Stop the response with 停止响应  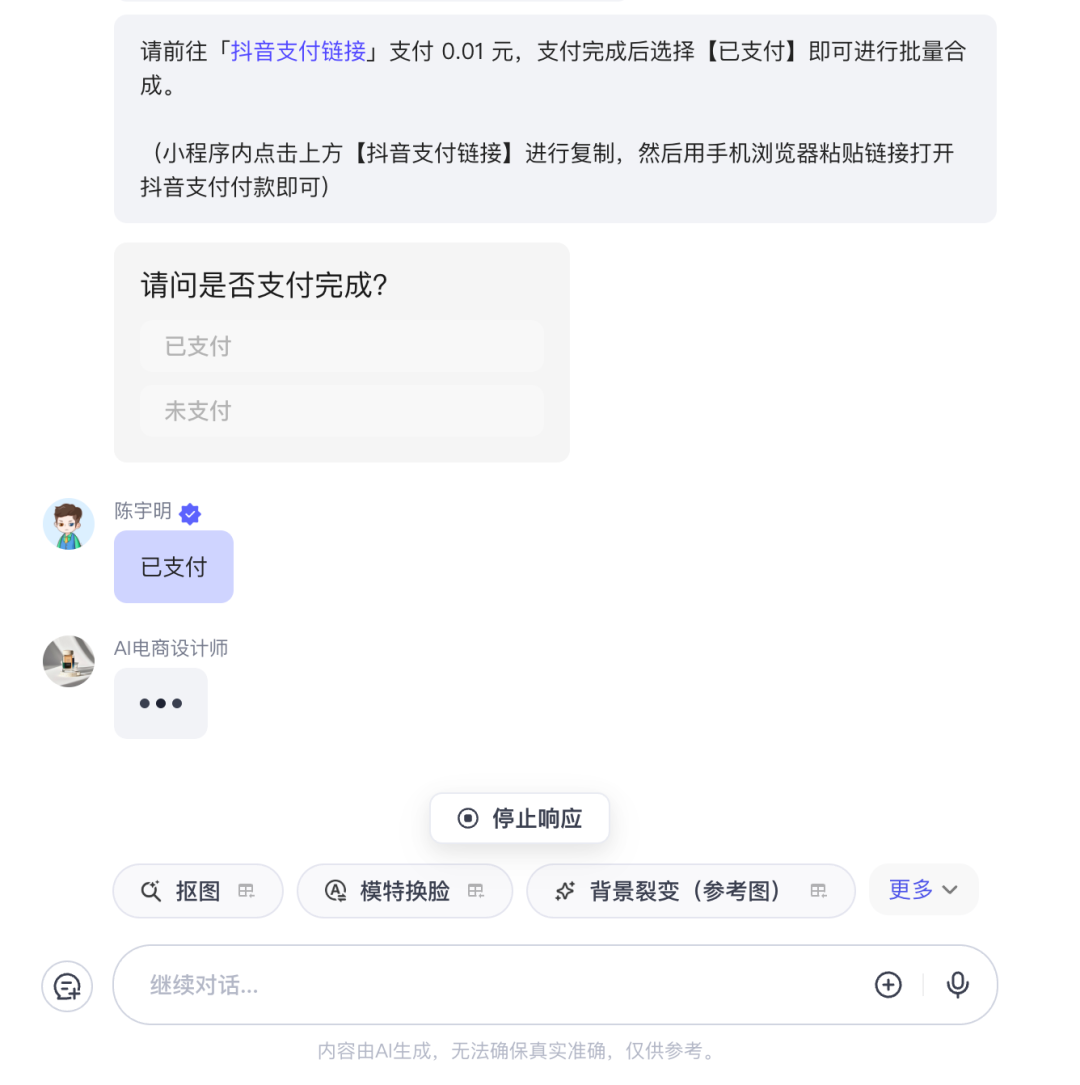[x=519, y=819]
